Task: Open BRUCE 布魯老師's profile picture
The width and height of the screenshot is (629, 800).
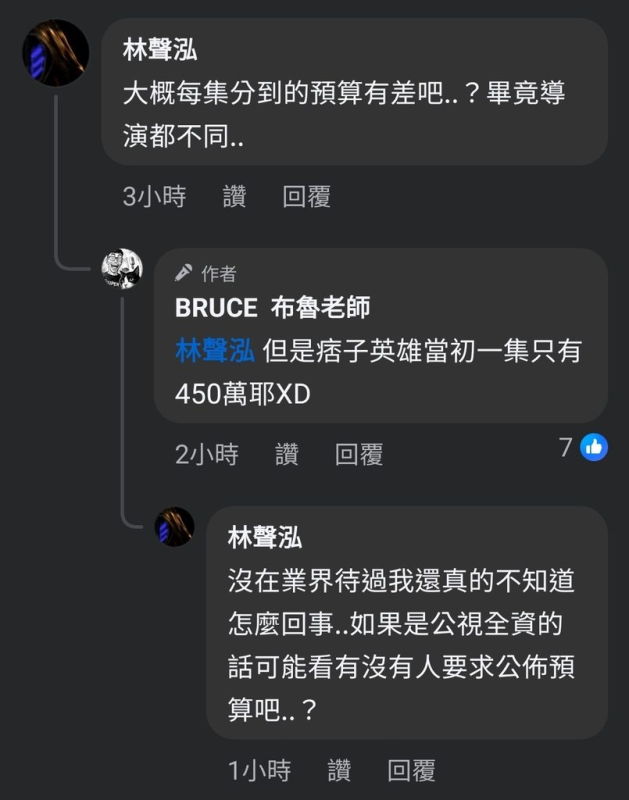Action: click(x=123, y=269)
